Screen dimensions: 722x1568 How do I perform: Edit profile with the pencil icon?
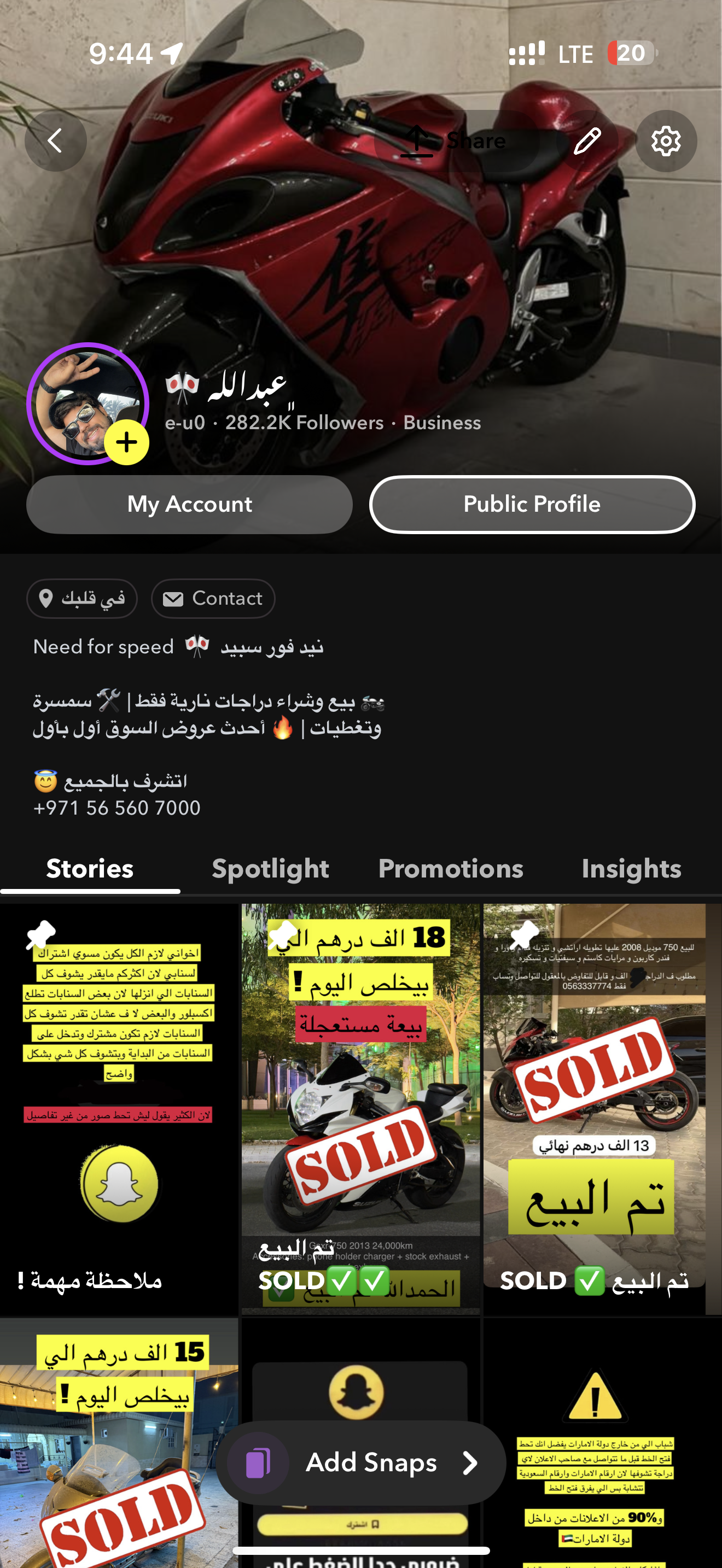click(587, 141)
